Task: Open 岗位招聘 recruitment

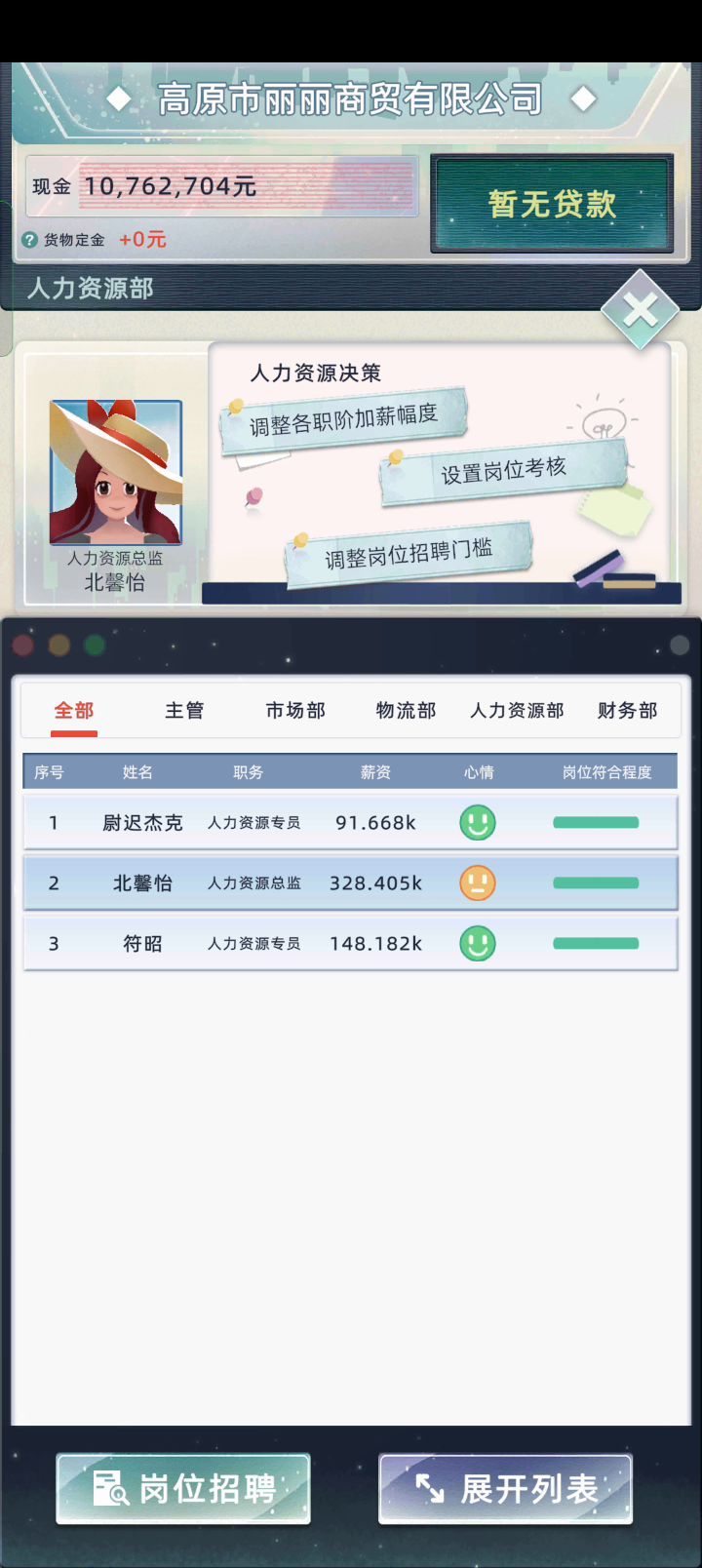Action: click(x=183, y=1489)
